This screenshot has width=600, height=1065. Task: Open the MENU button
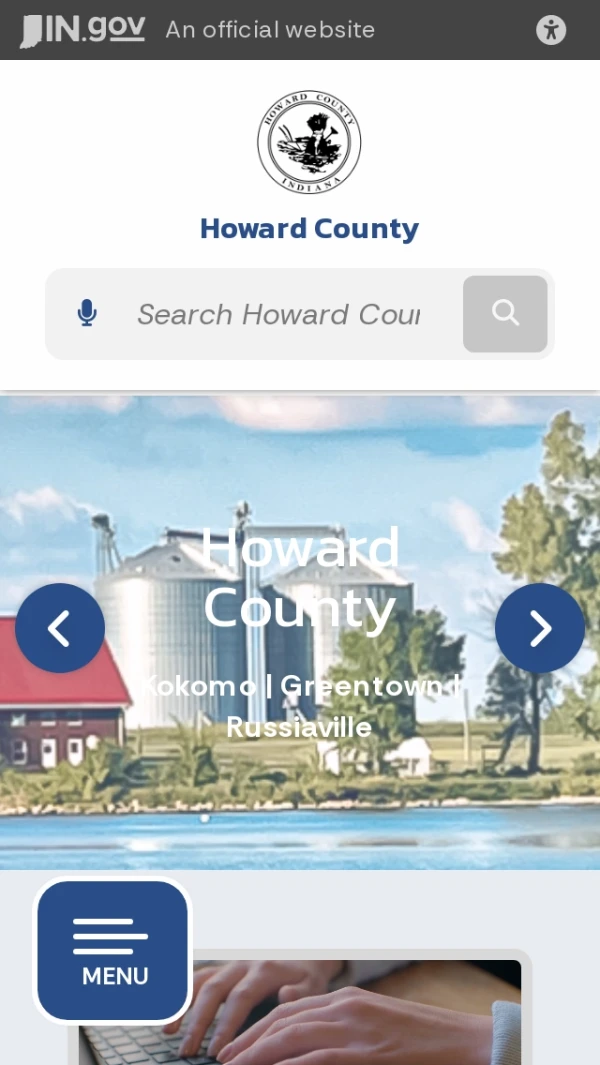pos(113,951)
